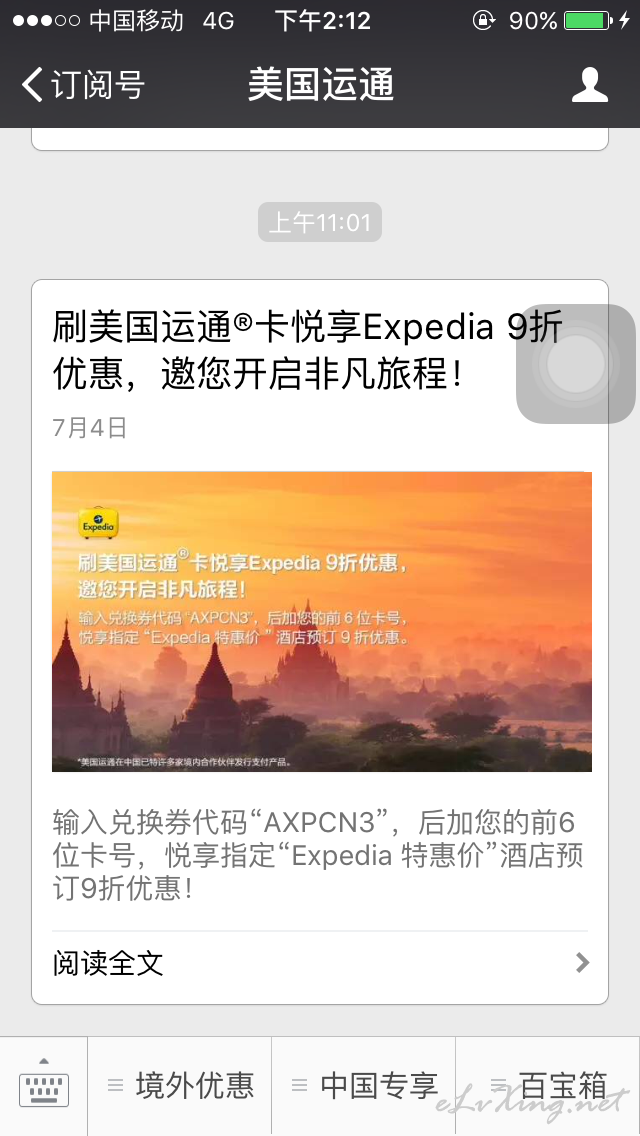The image size is (640, 1136).
Task: Go back to 订阅号 list
Action: pos(82,85)
